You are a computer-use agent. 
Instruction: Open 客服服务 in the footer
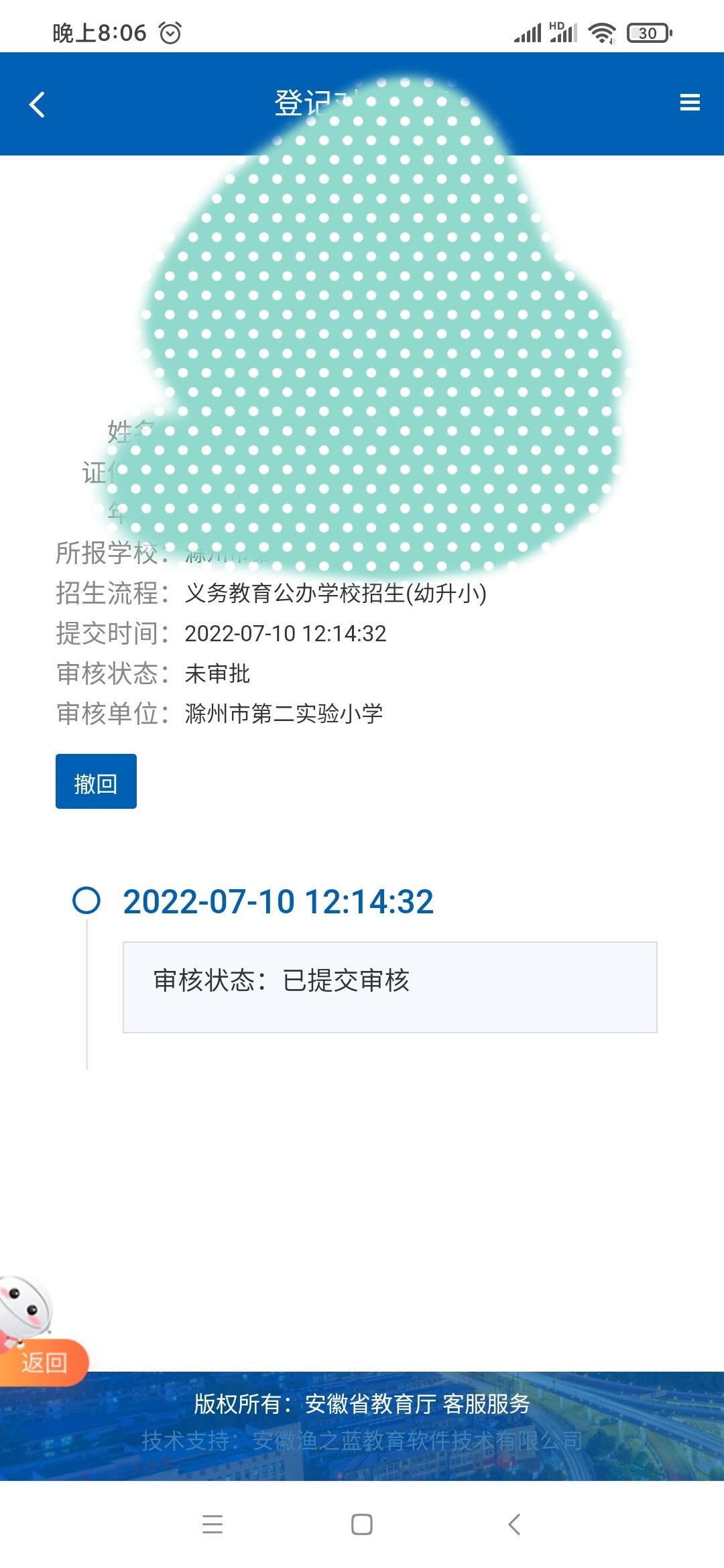(487, 1404)
